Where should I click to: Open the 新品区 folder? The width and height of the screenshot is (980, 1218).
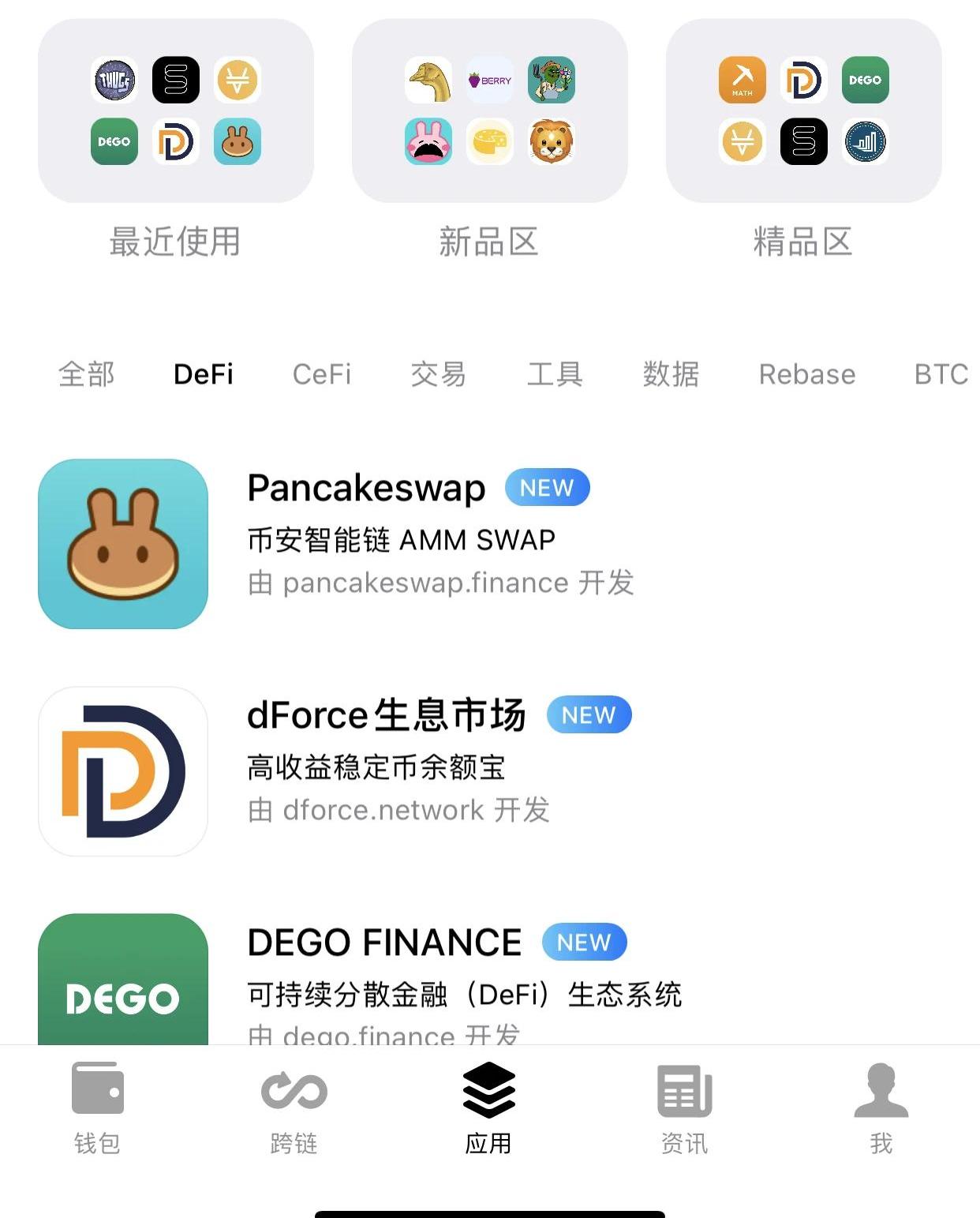pos(489,111)
